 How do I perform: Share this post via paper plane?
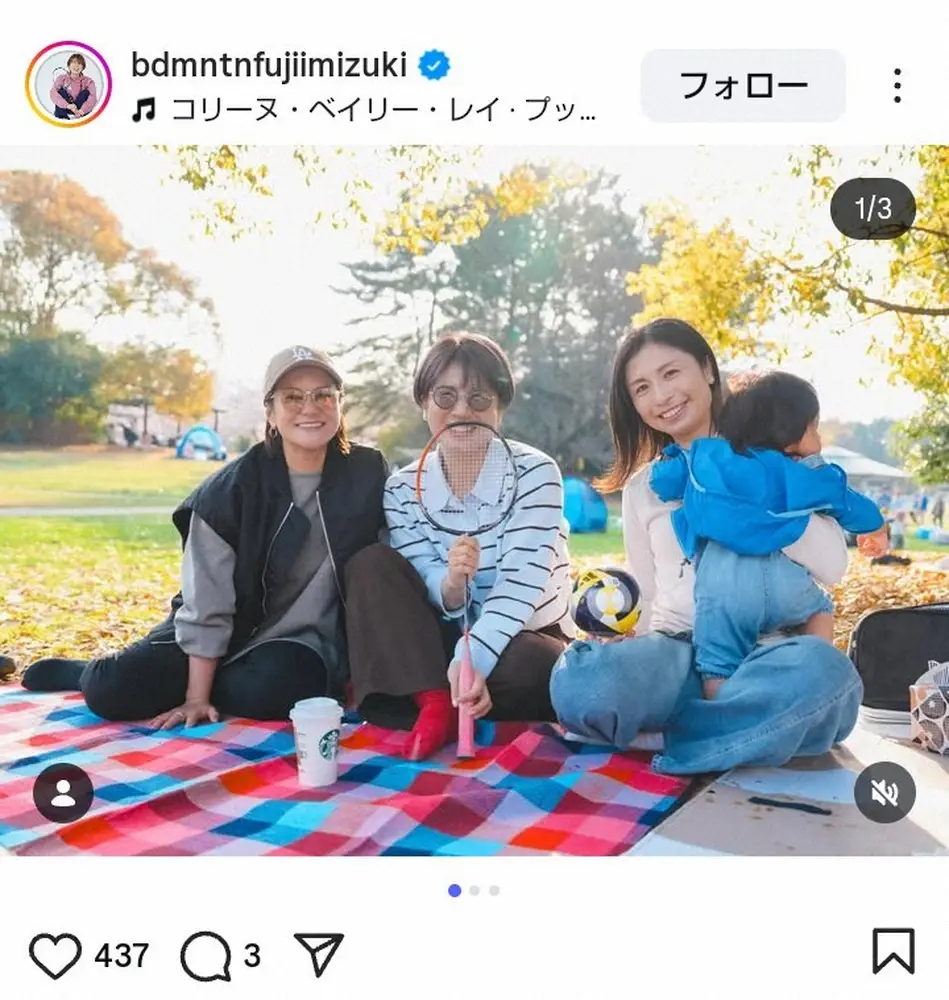coord(319,955)
